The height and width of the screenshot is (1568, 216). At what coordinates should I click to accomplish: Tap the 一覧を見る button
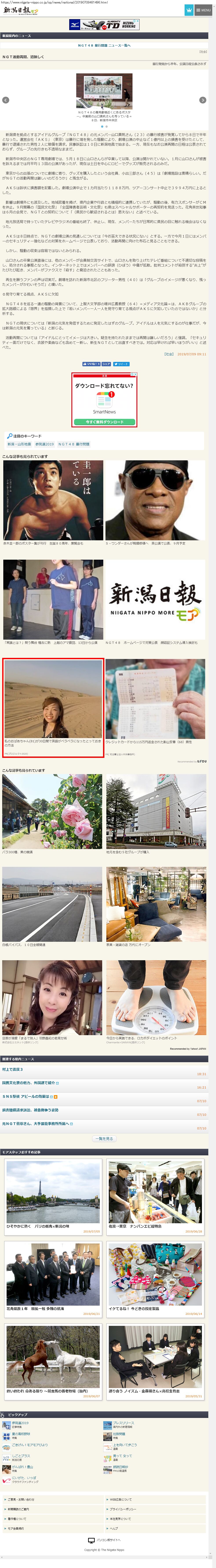click(104, 1138)
